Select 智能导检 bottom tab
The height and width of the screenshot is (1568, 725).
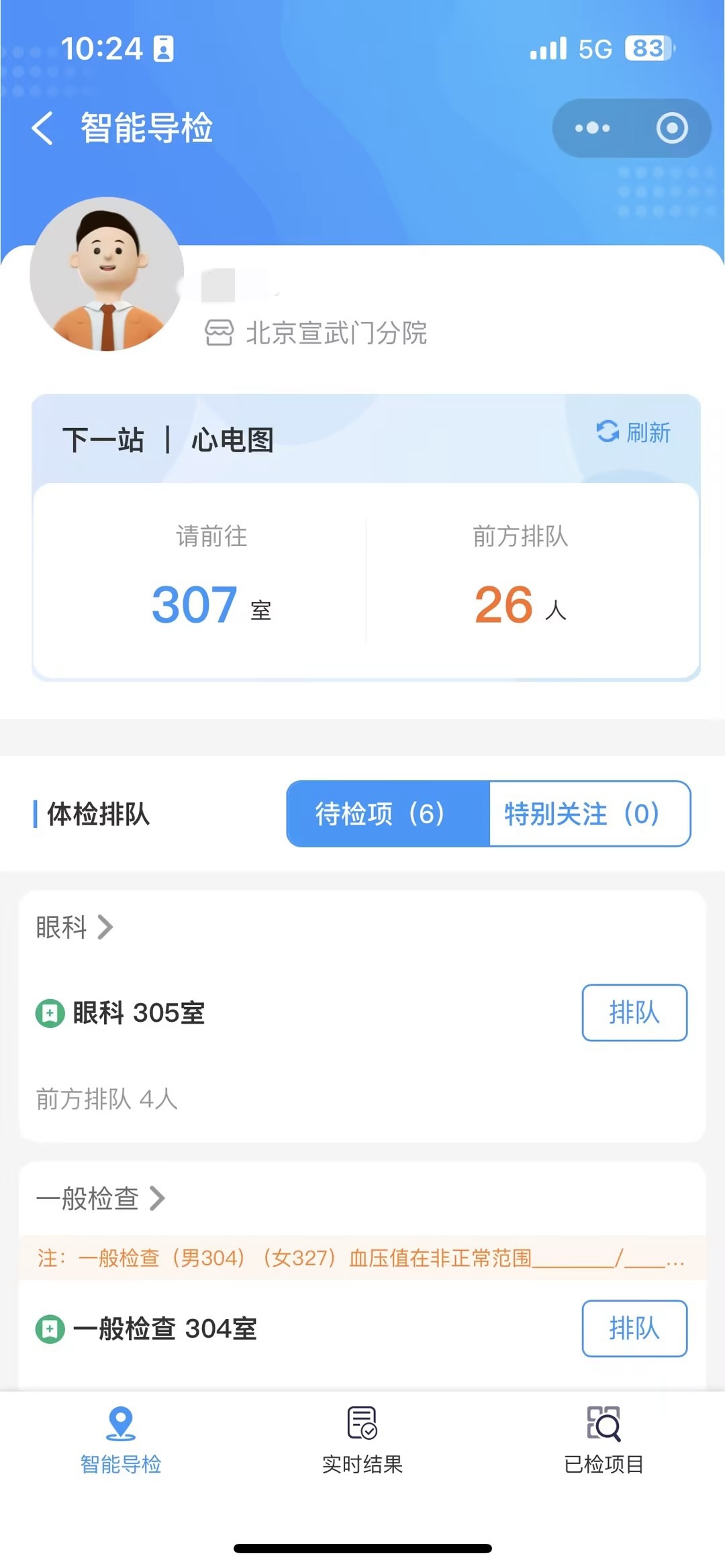tap(121, 1441)
